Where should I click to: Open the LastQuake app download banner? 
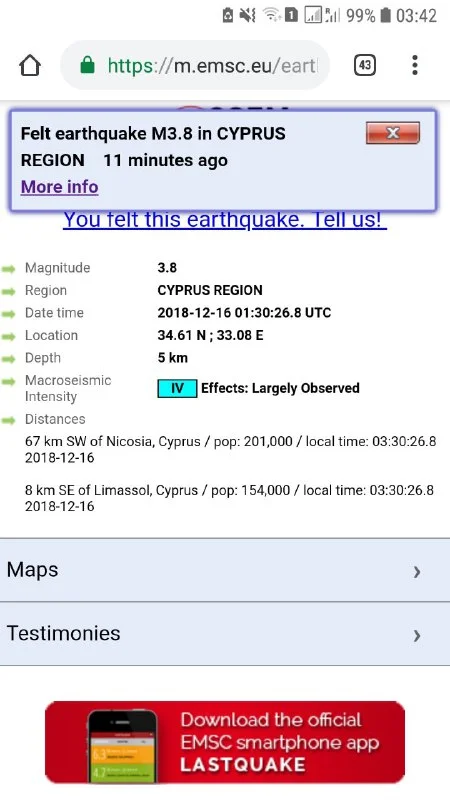click(225, 742)
